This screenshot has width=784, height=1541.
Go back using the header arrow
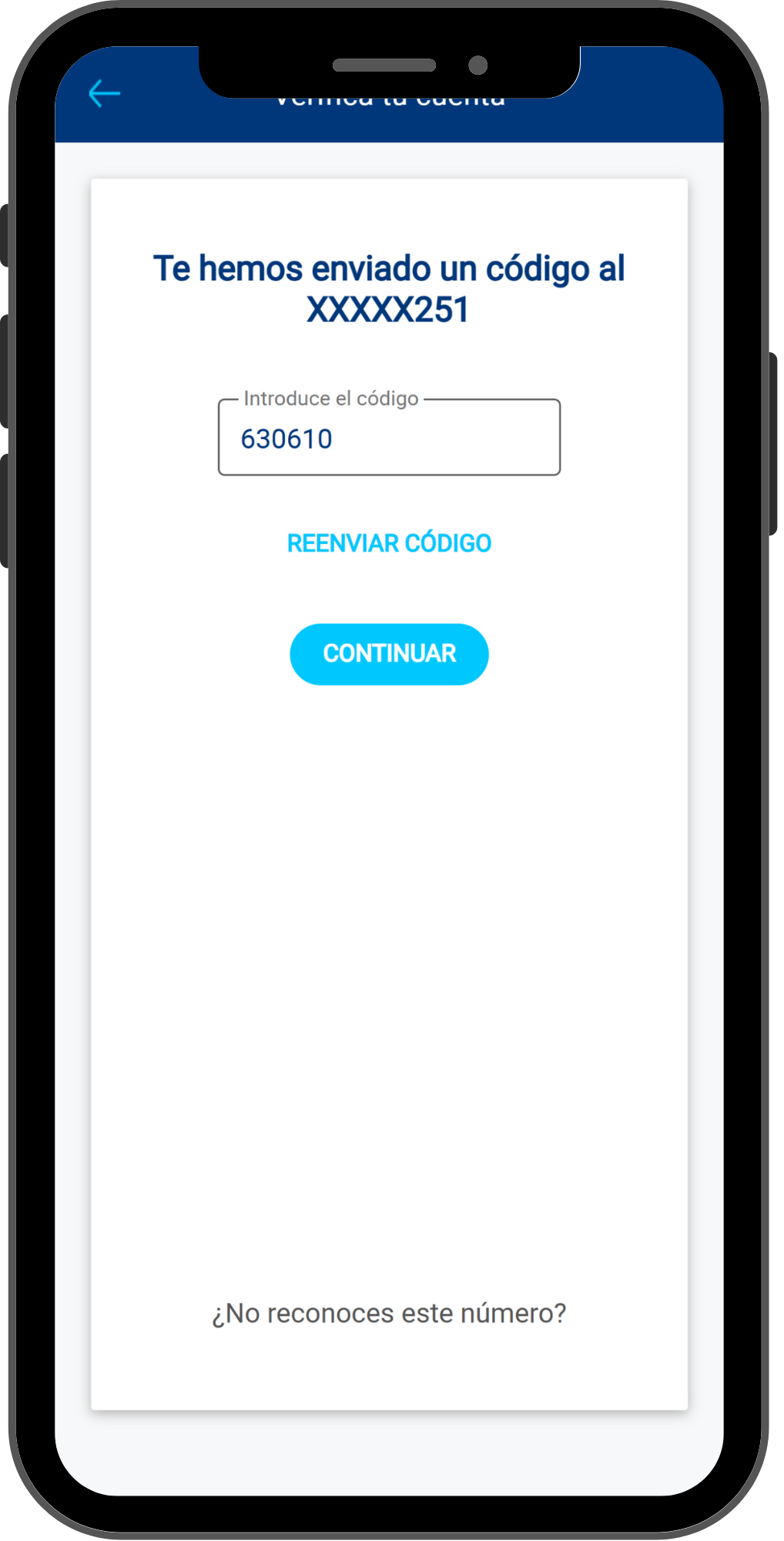pos(104,94)
